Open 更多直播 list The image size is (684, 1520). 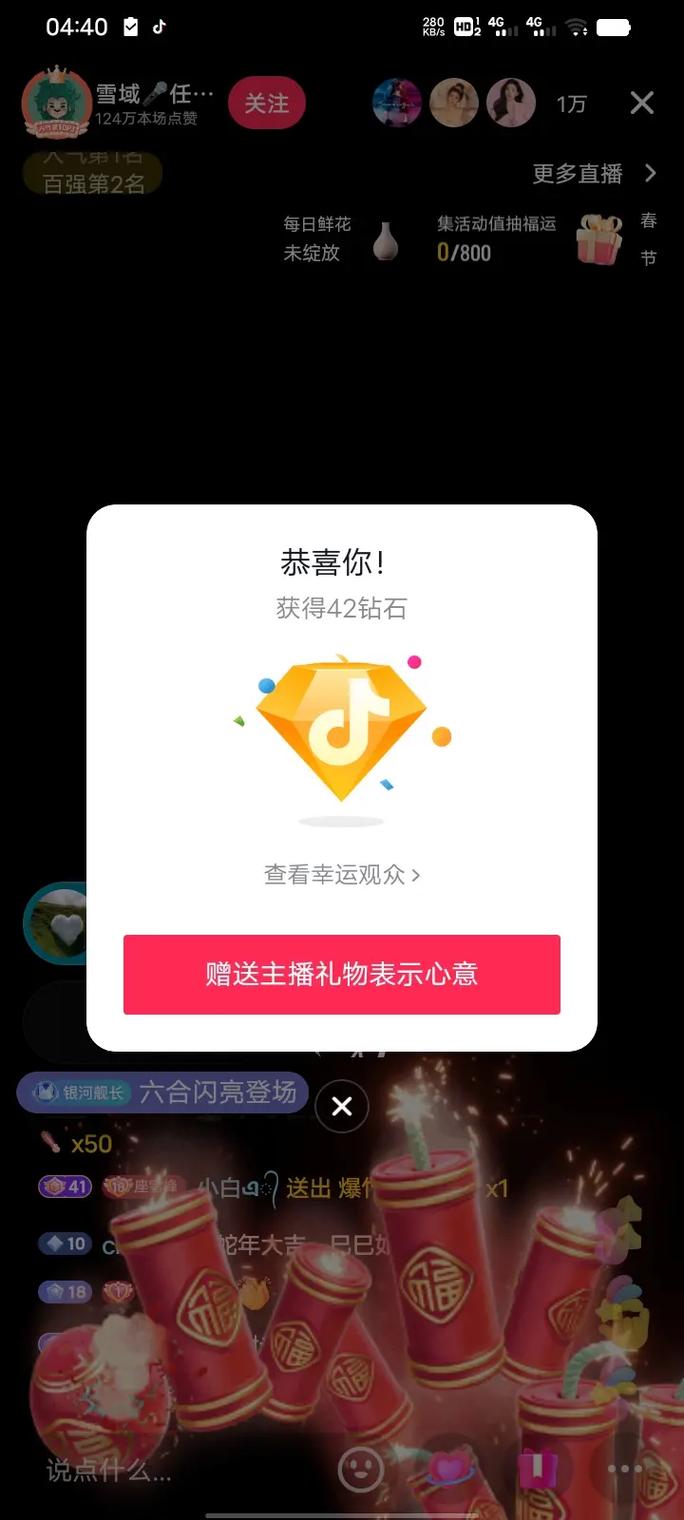pos(593,174)
